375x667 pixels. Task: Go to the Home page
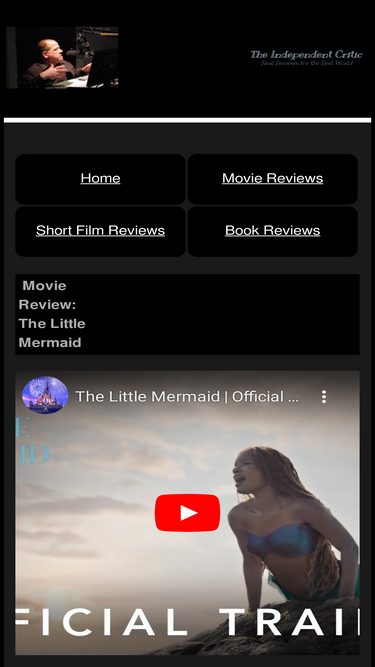pos(100,178)
